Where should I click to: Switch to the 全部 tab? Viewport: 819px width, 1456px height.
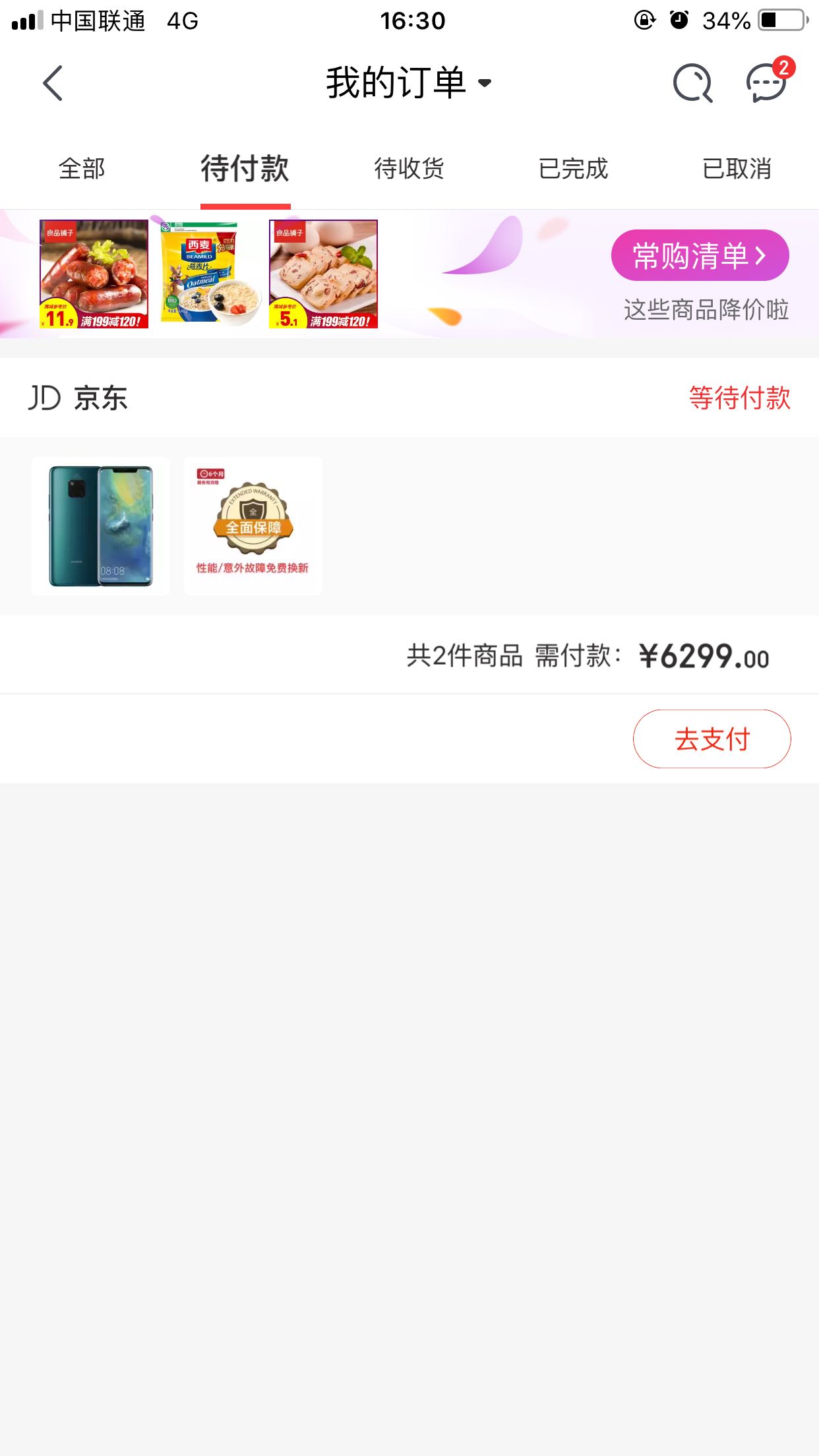click(82, 169)
